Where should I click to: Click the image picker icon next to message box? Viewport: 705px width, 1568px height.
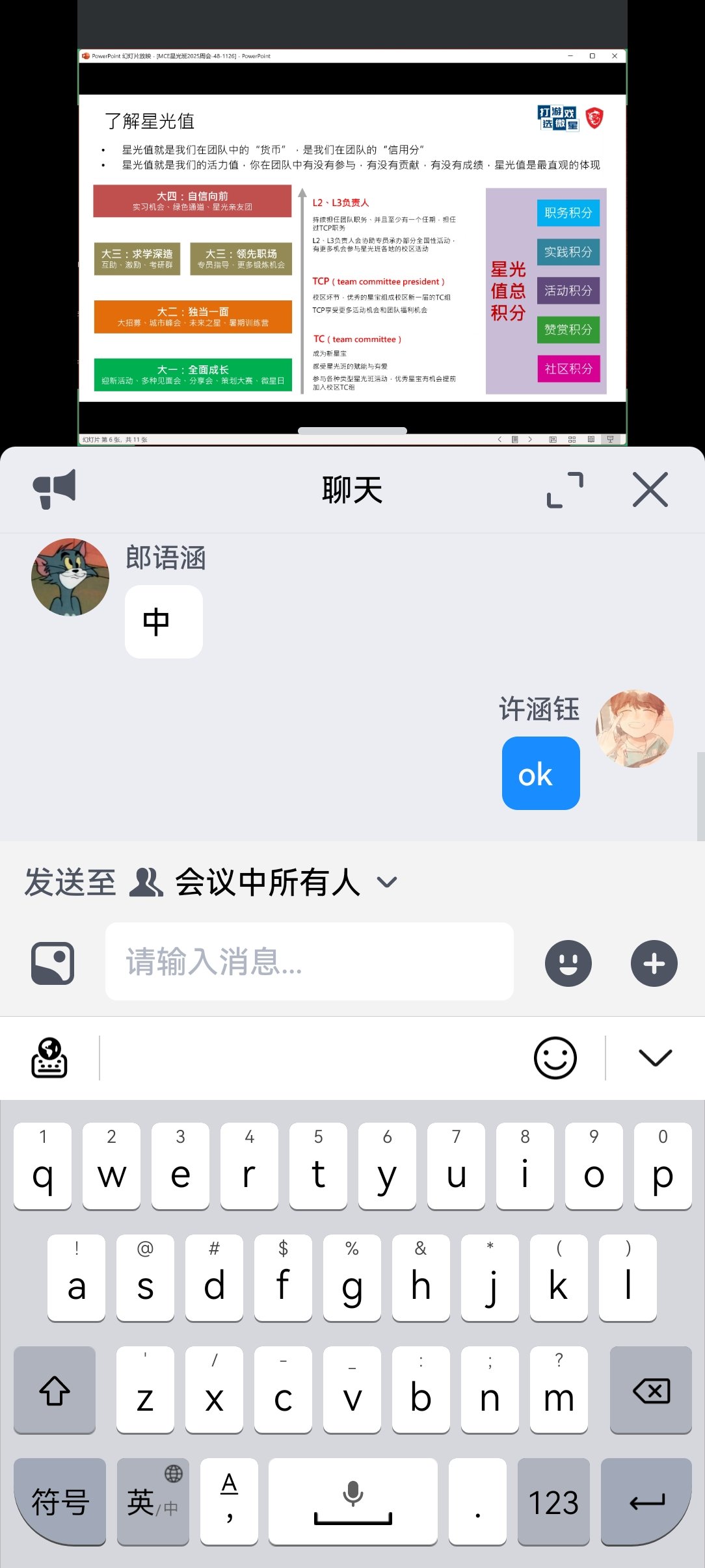point(52,962)
